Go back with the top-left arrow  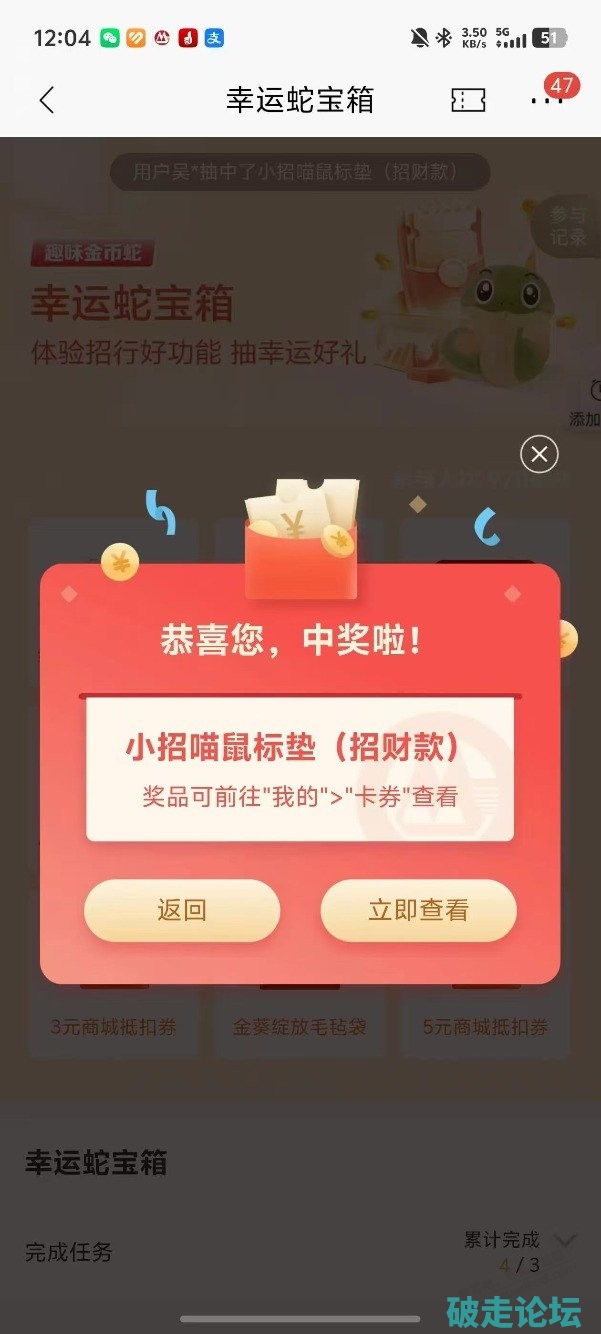[46, 100]
